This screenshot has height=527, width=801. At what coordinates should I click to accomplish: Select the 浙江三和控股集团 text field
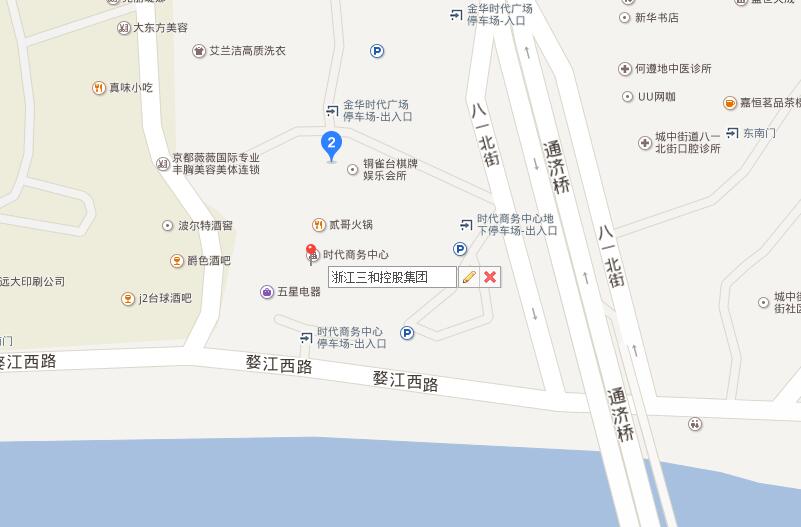pos(392,277)
